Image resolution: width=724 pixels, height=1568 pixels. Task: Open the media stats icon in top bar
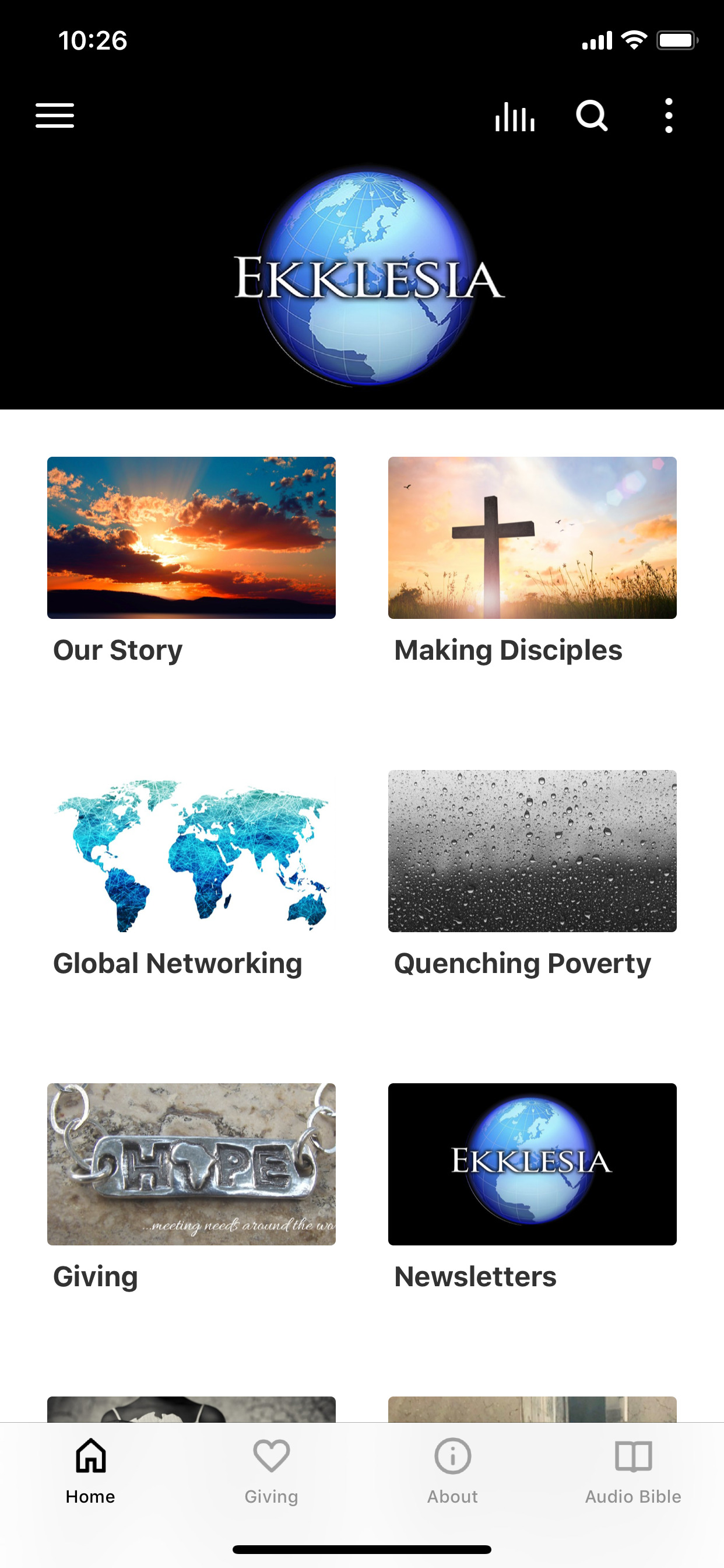(514, 116)
